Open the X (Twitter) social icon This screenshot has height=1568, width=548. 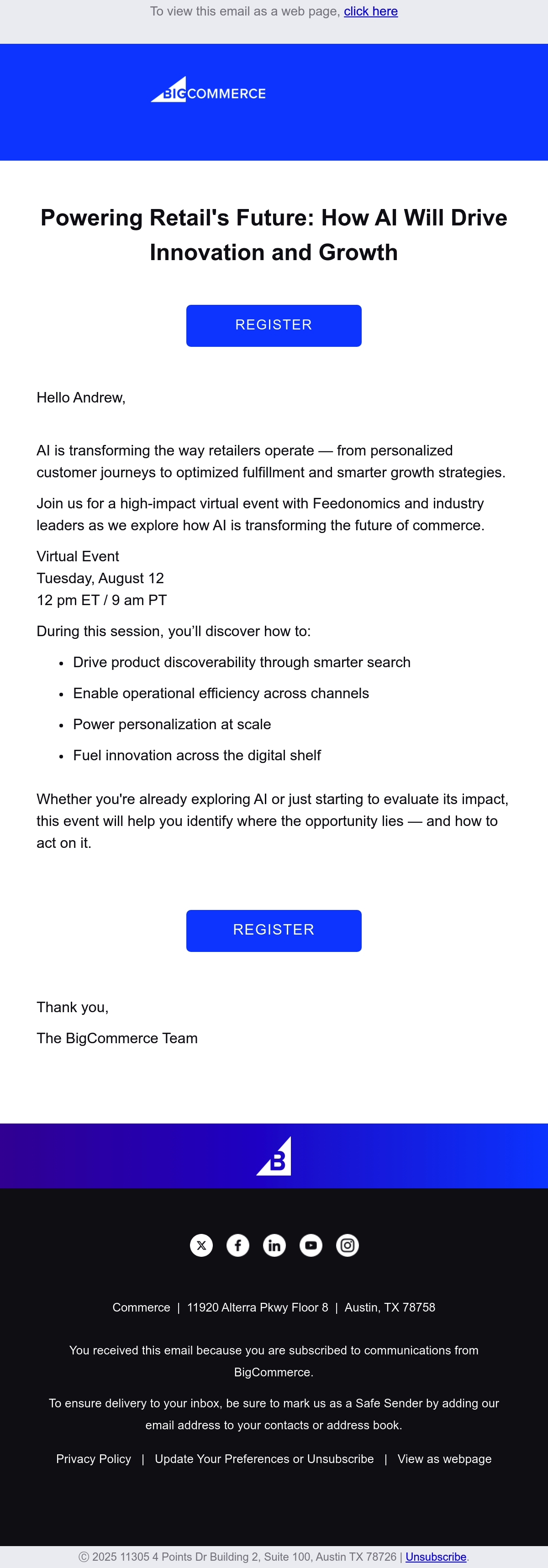point(201,1245)
